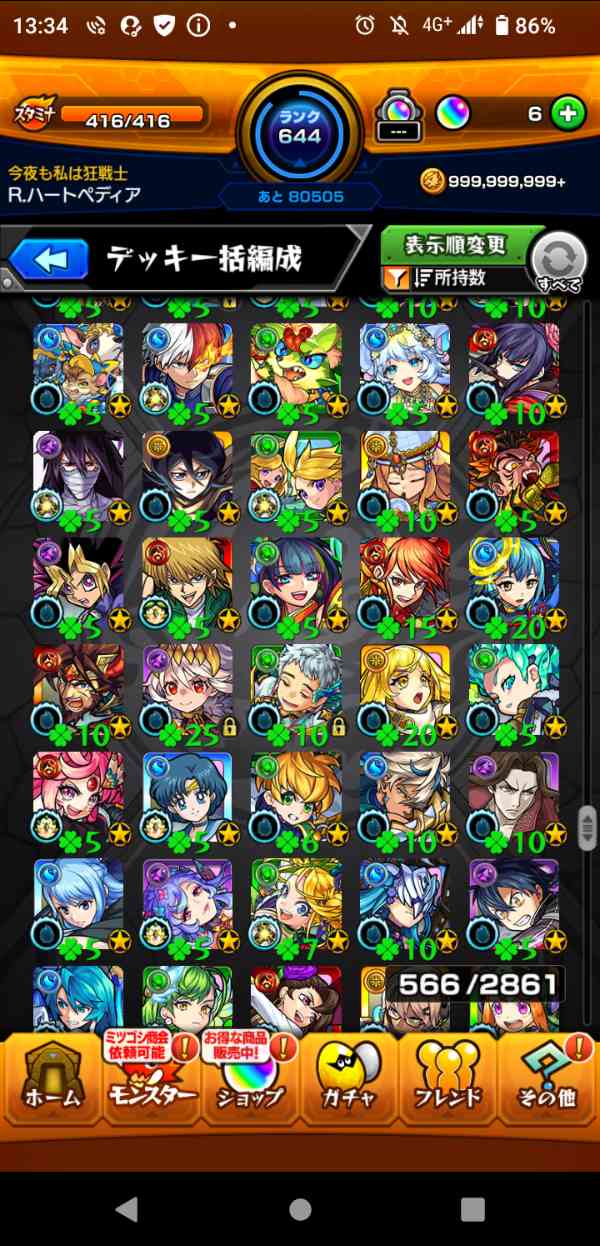The width and height of the screenshot is (600, 1246).
Task: Open the ガチャ tab
Action: [350, 1081]
